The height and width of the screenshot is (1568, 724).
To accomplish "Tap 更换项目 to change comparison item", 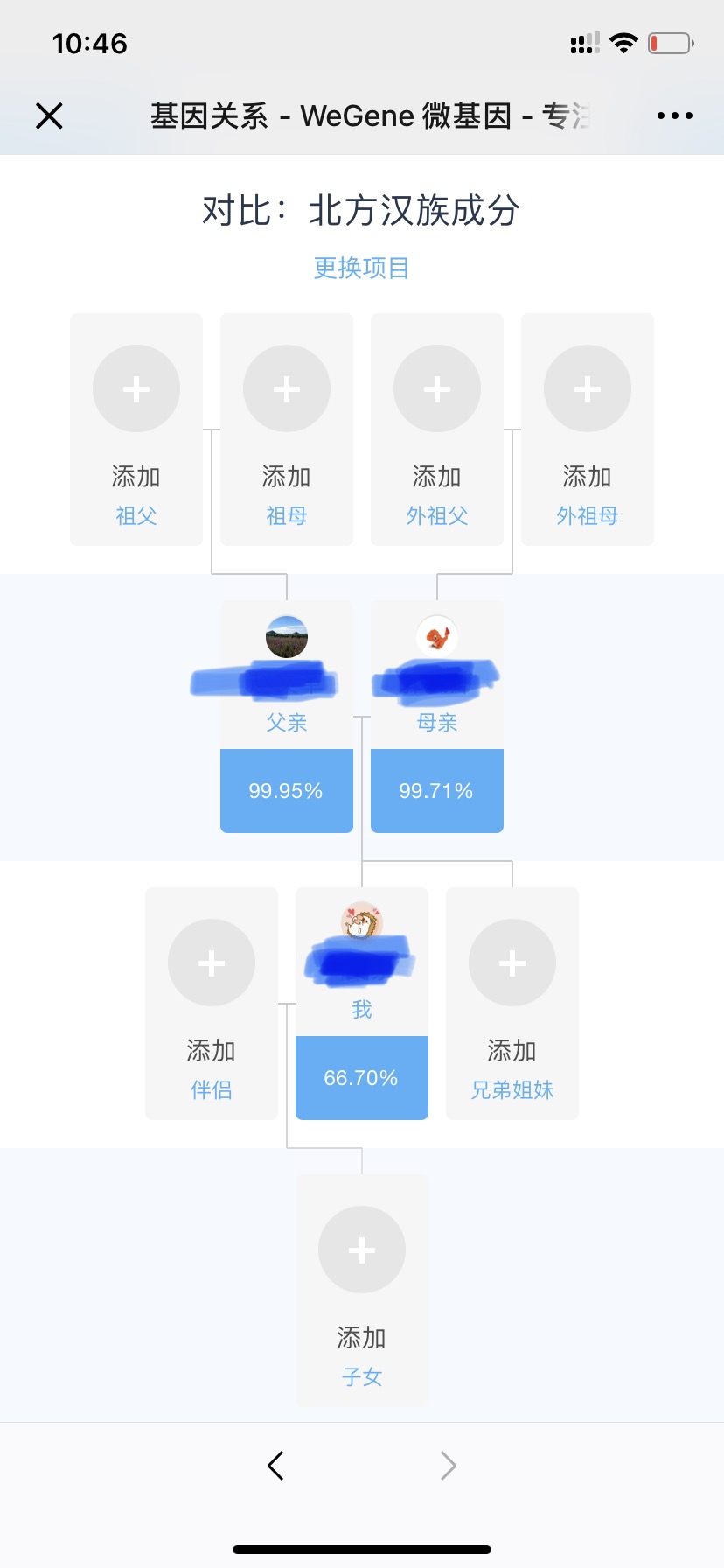I will pos(362,268).
